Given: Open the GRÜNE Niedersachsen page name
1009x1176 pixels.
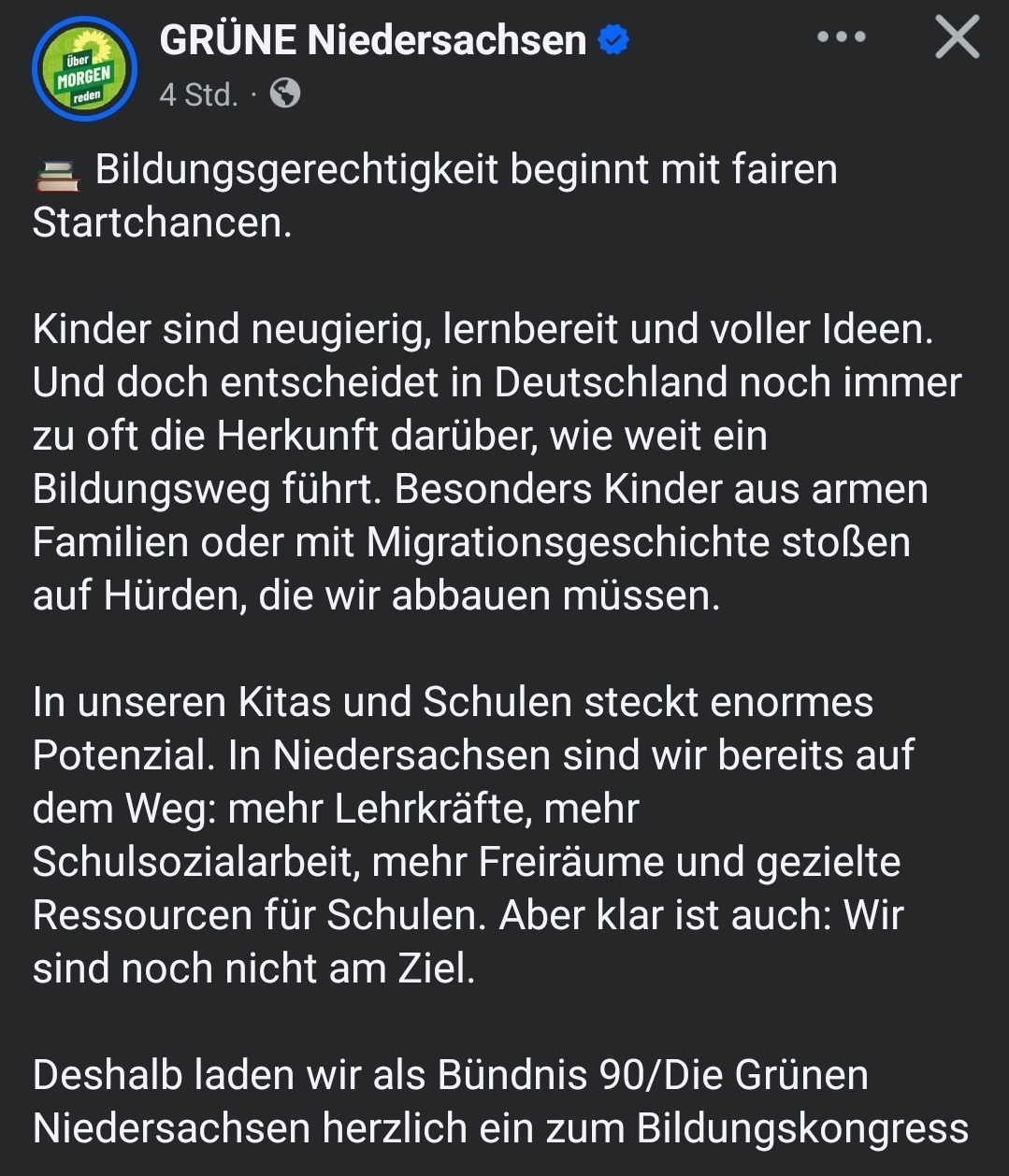Looking at the screenshot, I should (x=372, y=40).
